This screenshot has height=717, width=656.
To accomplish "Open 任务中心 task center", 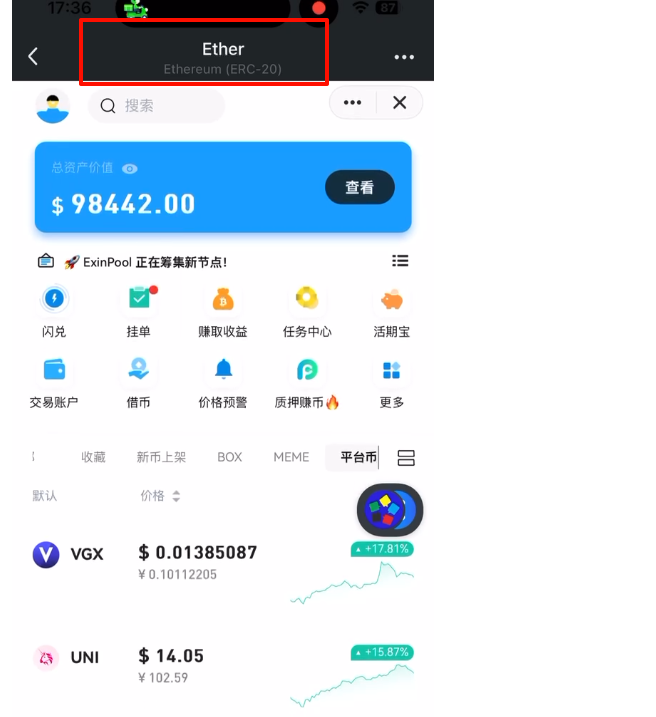I will pyautogui.click(x=306, y=310).
